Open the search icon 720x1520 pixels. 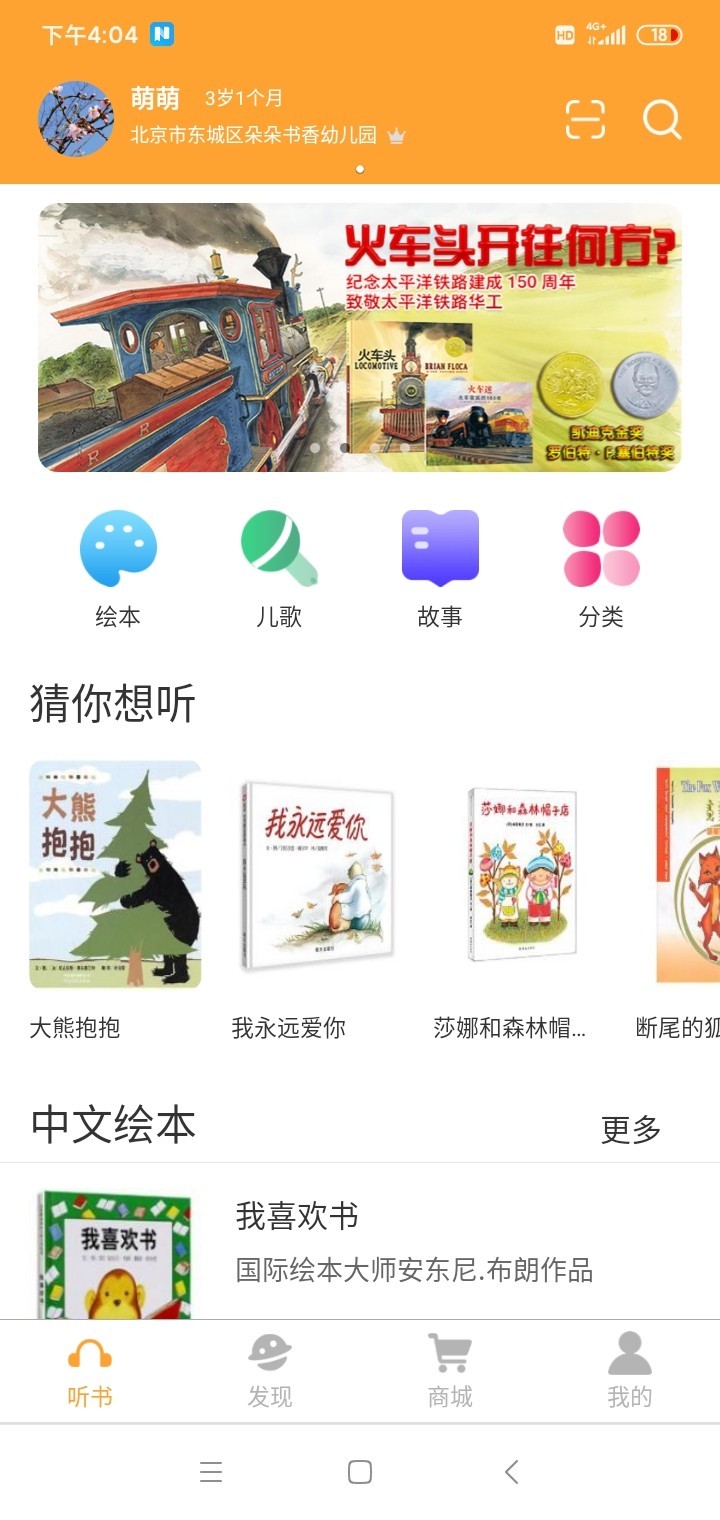coord(660,120)
